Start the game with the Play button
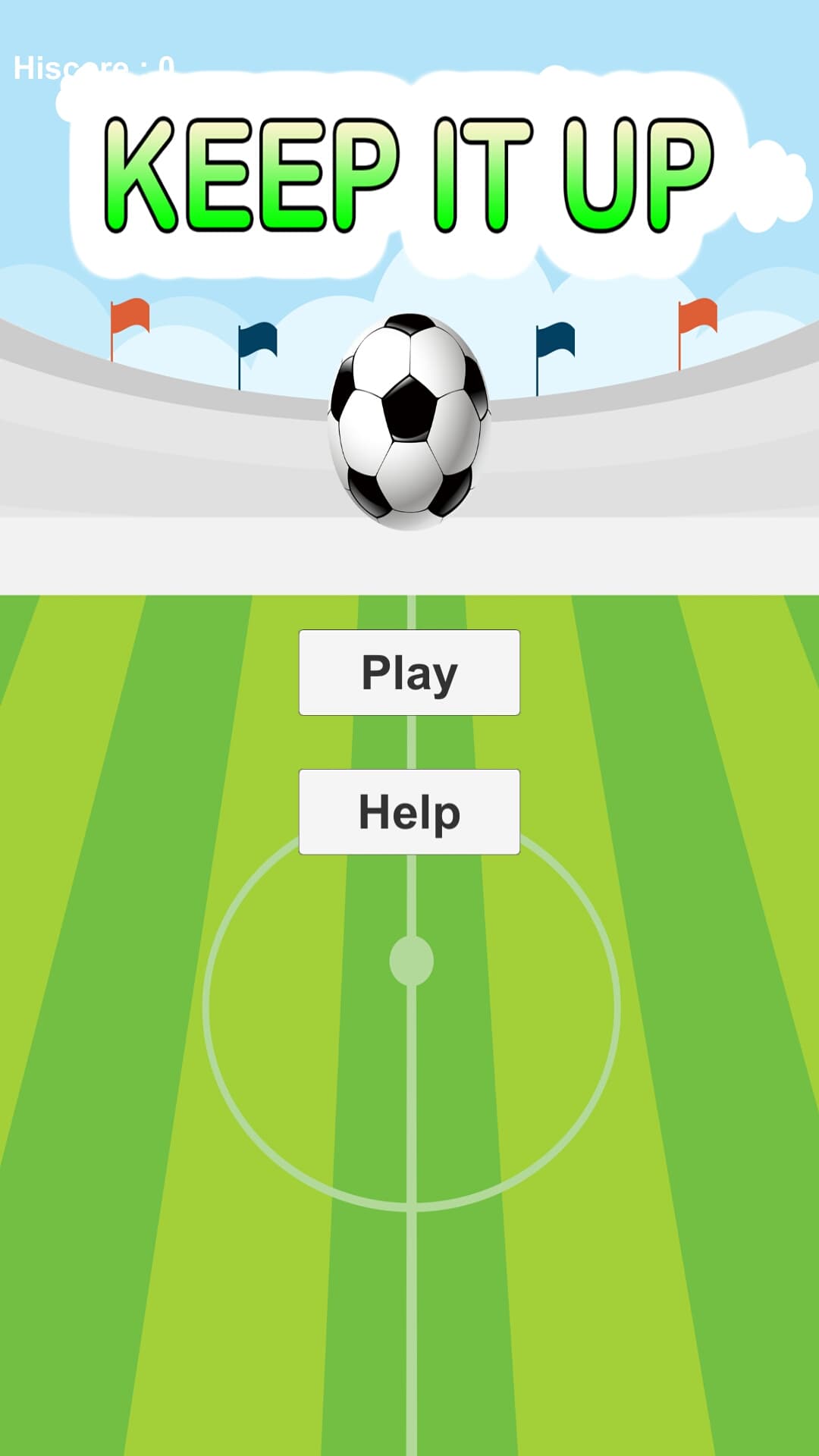819x1456 pixels. coord(409,672)
